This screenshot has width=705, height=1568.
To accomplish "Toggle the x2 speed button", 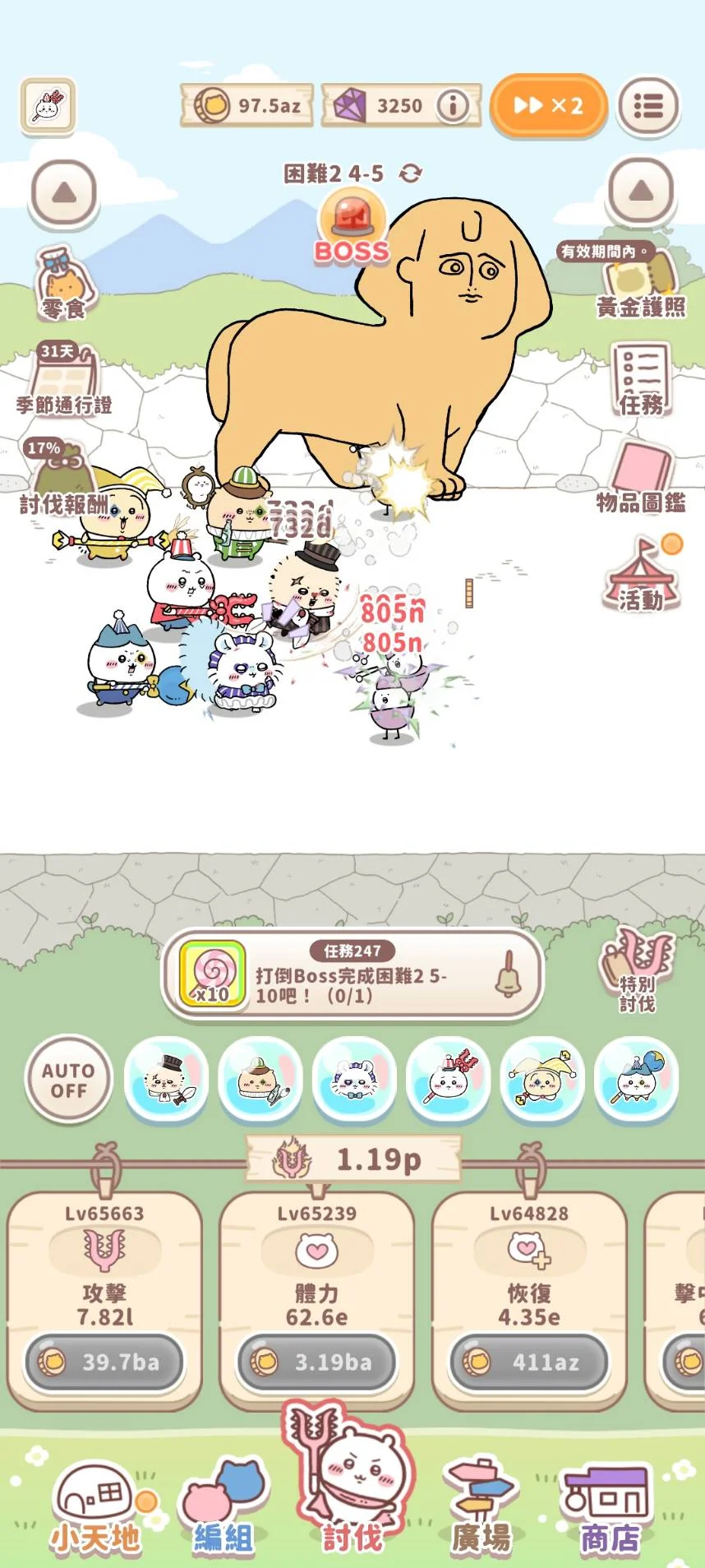I will tap(548, 106).
